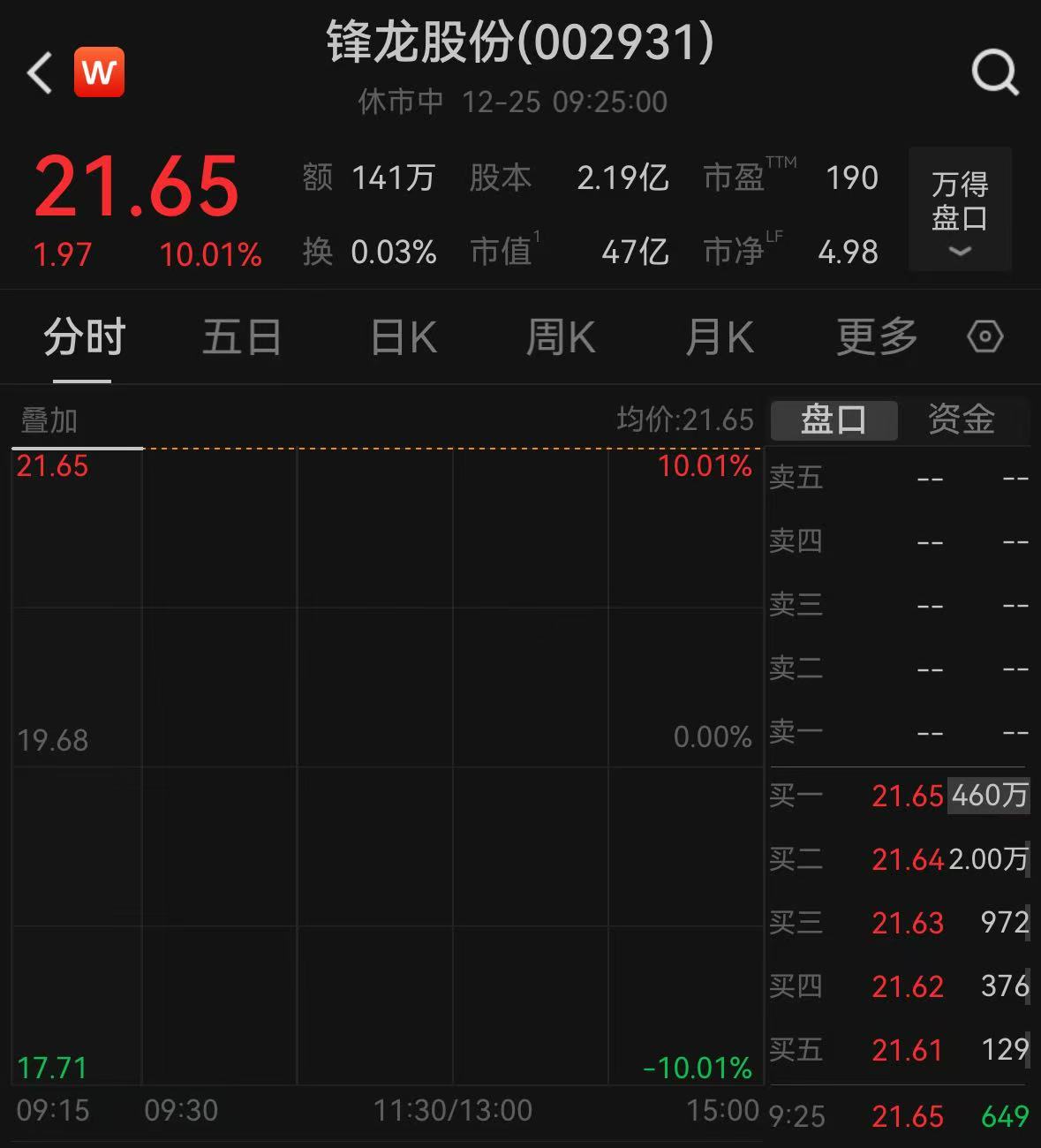Screen dimensions: 1041x1148
Task: Select the 周K chart tab
Action: pyautogui.click(x=561, y=337)
